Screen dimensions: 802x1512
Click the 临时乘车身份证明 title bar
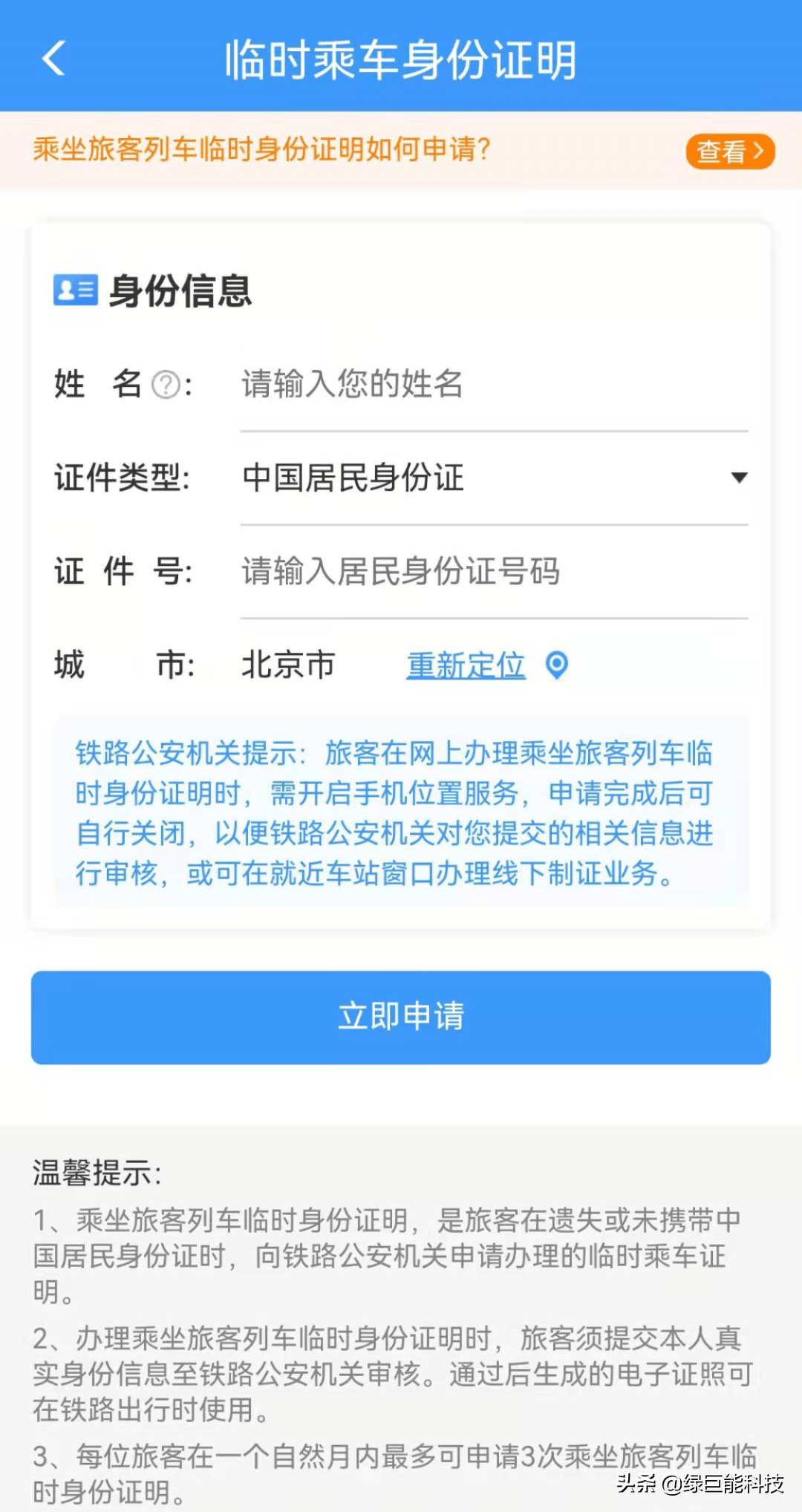pyautogui.click(x=401, y=61)
